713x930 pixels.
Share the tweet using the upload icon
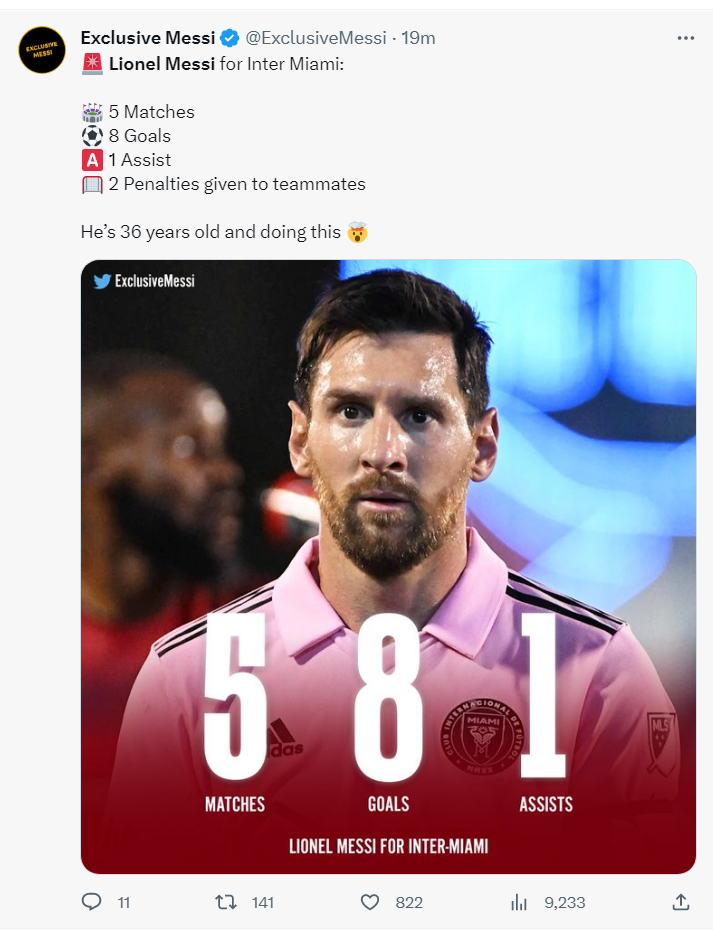pos(680,902)
